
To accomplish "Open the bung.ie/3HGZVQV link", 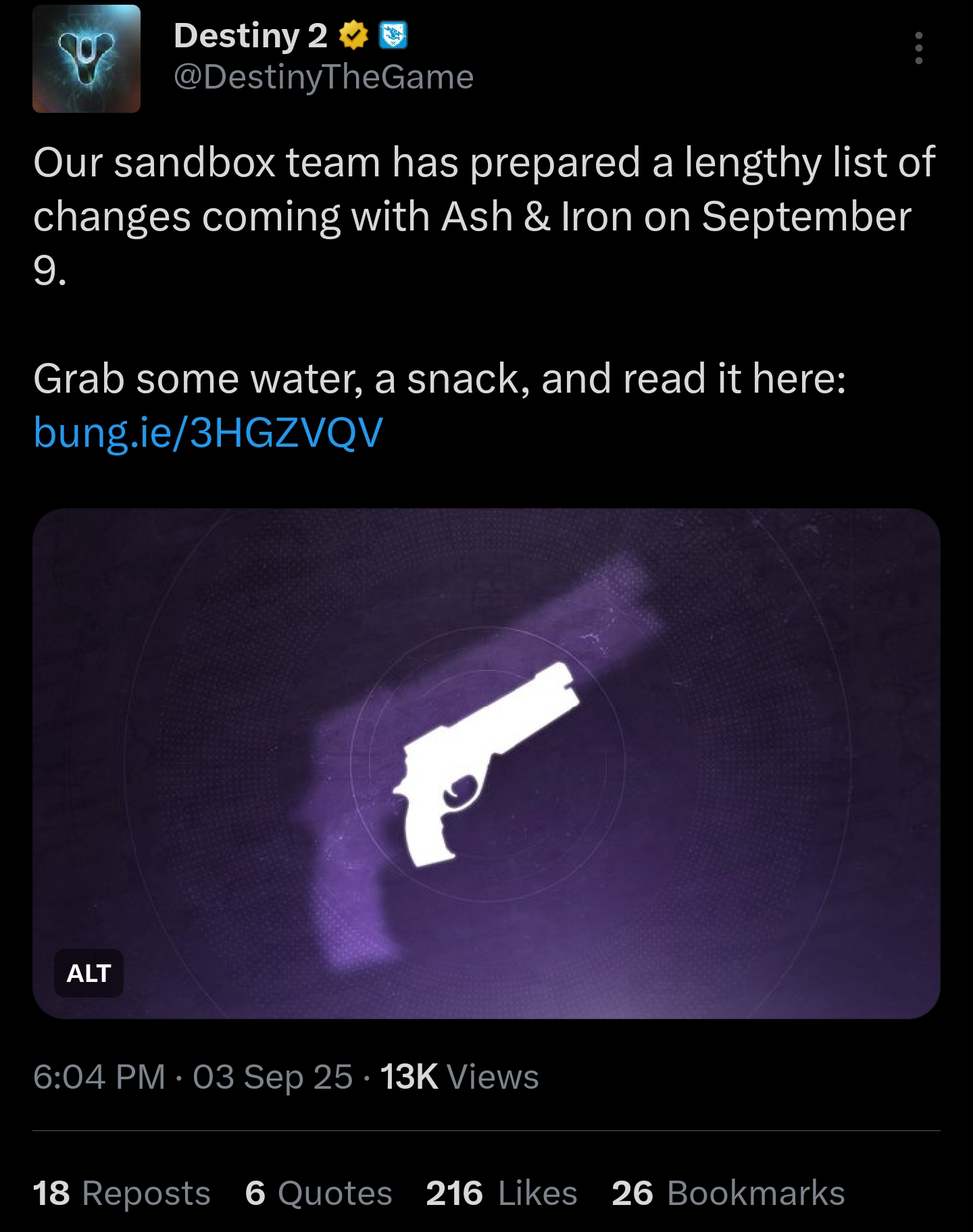I will pos(208,433).
